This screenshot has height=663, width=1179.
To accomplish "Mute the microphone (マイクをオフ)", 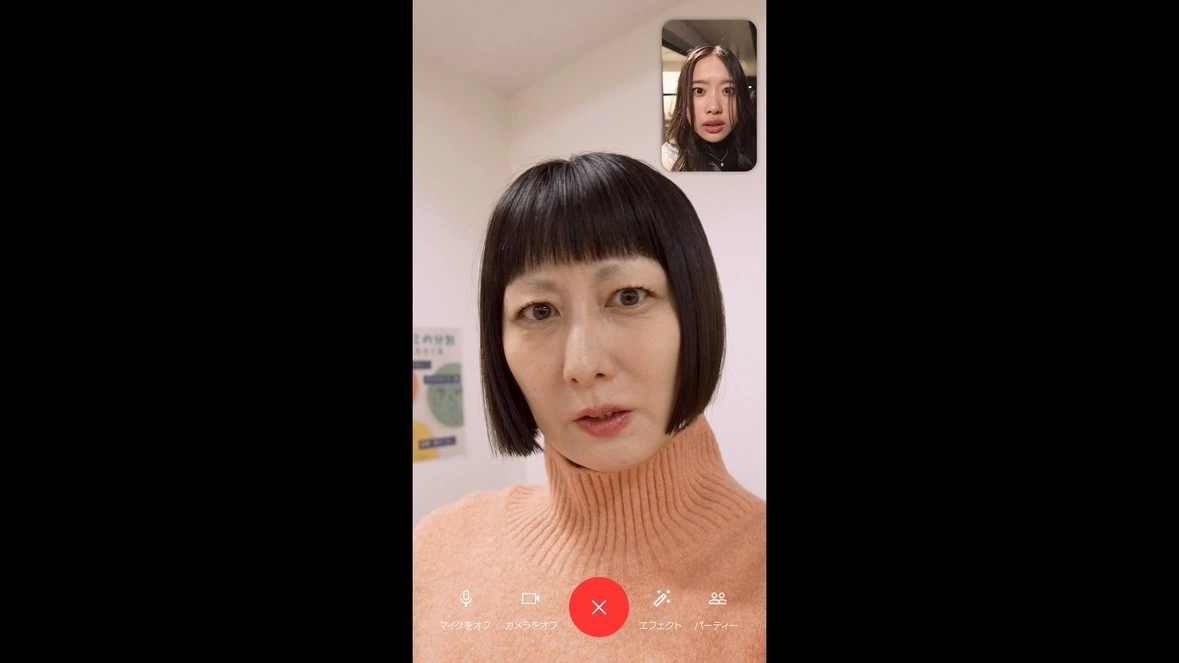I will 465,604.
